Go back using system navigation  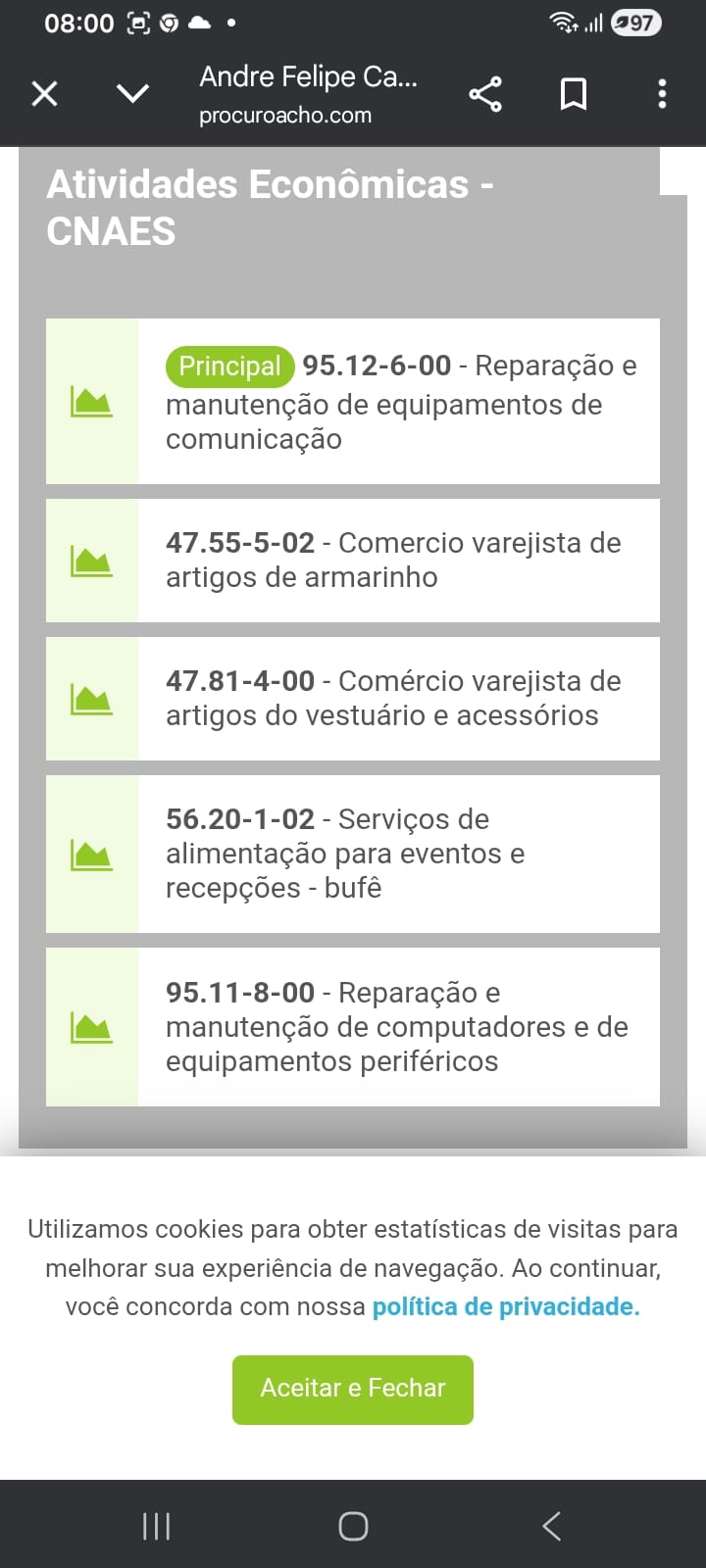(x=552, y=1526)
